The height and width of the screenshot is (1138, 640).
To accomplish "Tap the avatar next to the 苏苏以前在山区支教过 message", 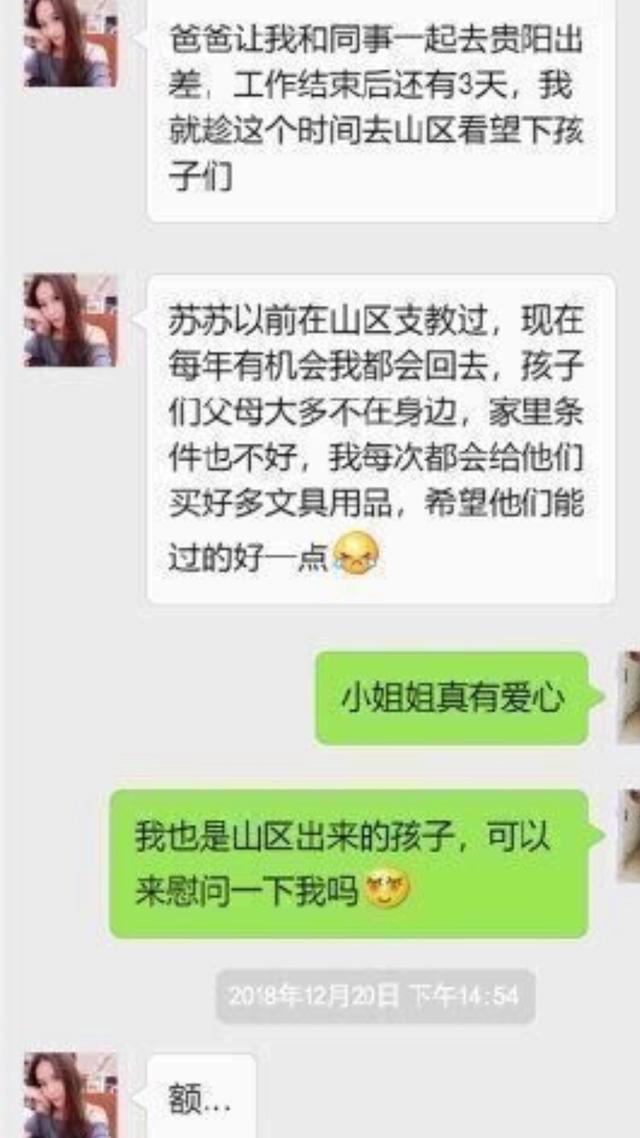I will 70,320.
